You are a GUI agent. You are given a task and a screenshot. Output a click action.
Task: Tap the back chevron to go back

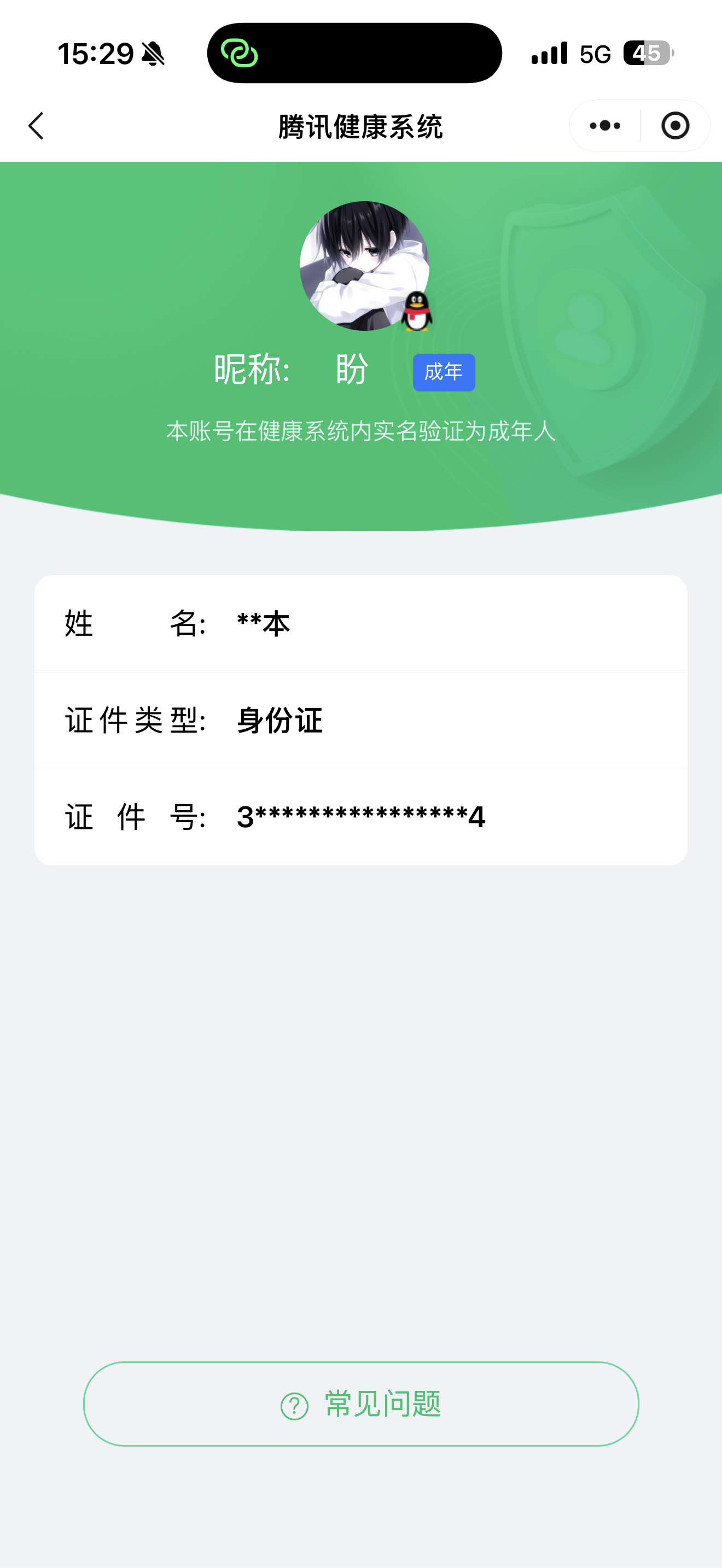[x=36, y=126]
